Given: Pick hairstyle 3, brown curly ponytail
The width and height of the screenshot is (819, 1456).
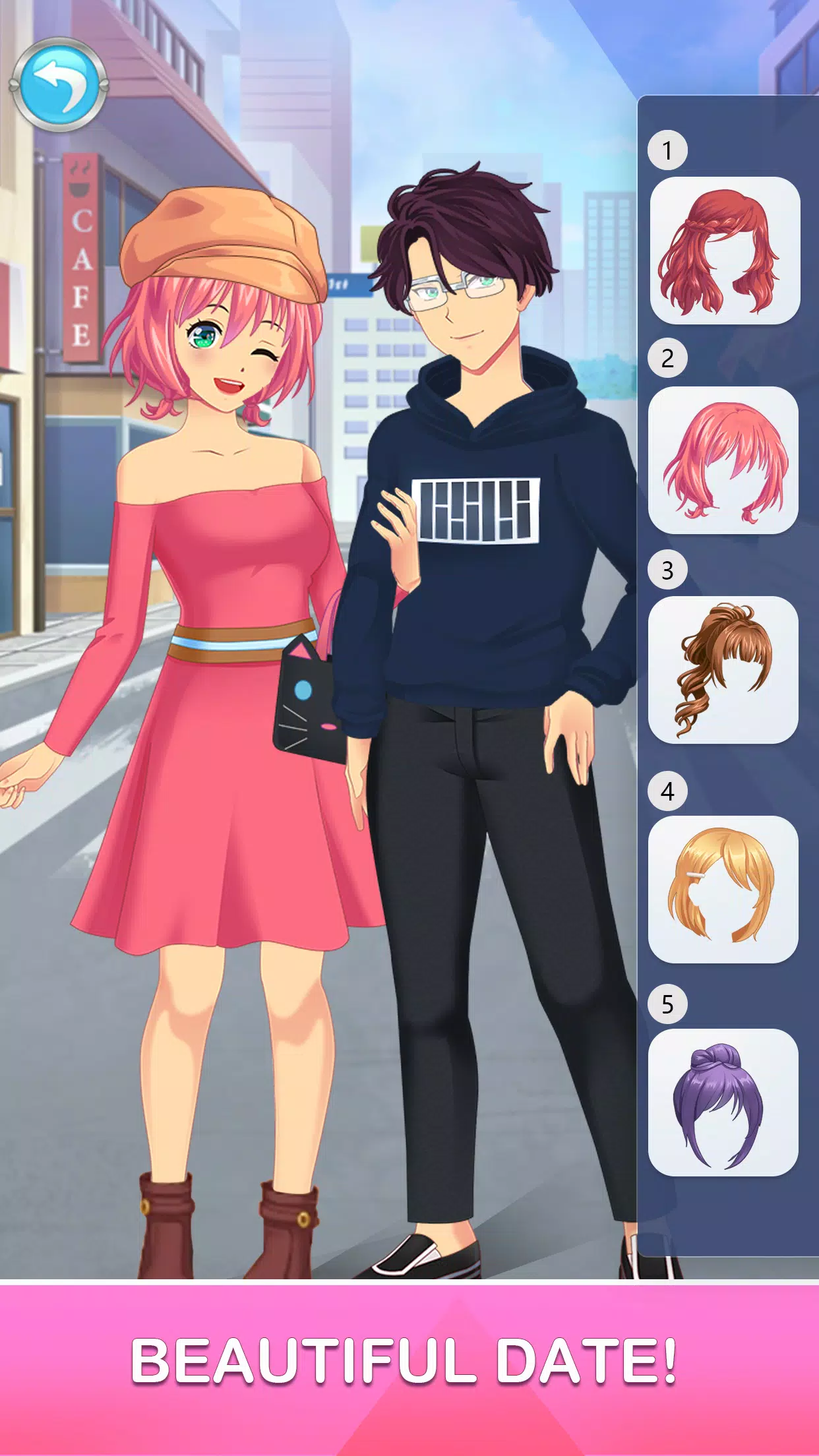Looking at the screenshot, I should (x=723, y=670).
